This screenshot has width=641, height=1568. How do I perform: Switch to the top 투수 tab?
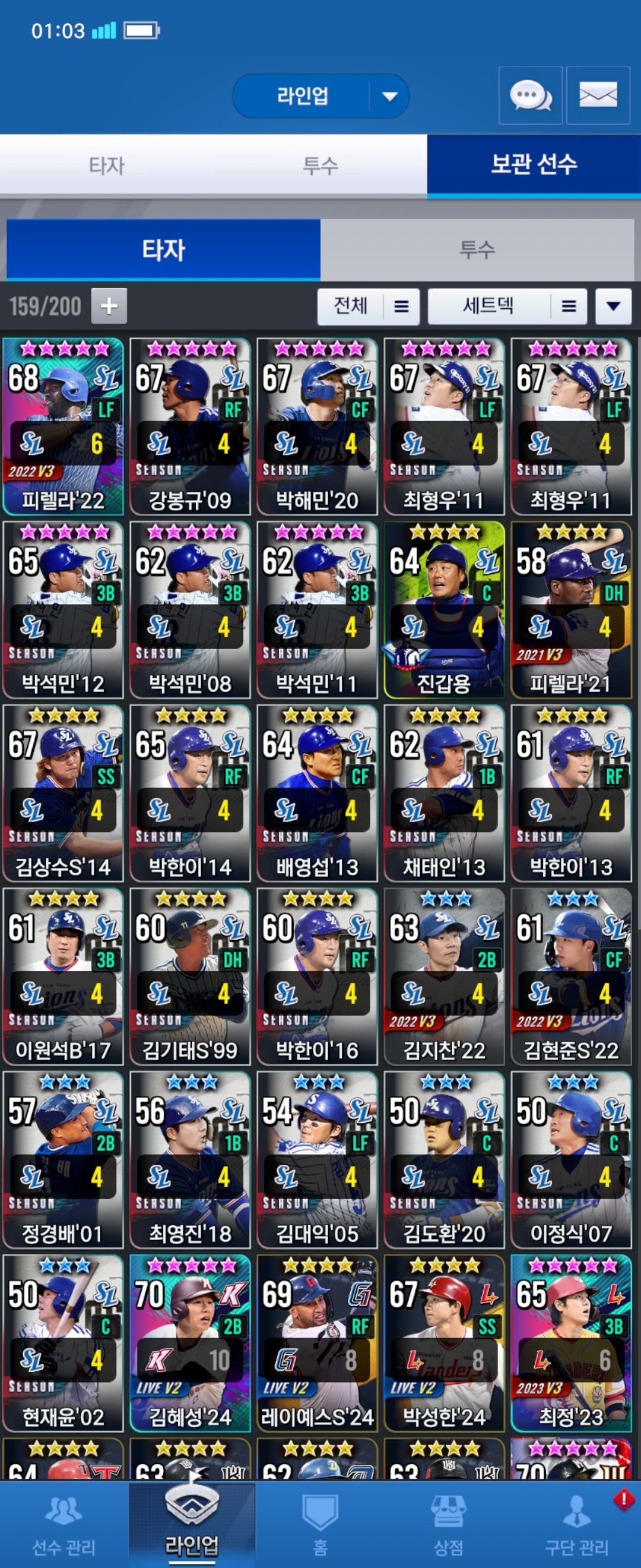pos(320,166)
